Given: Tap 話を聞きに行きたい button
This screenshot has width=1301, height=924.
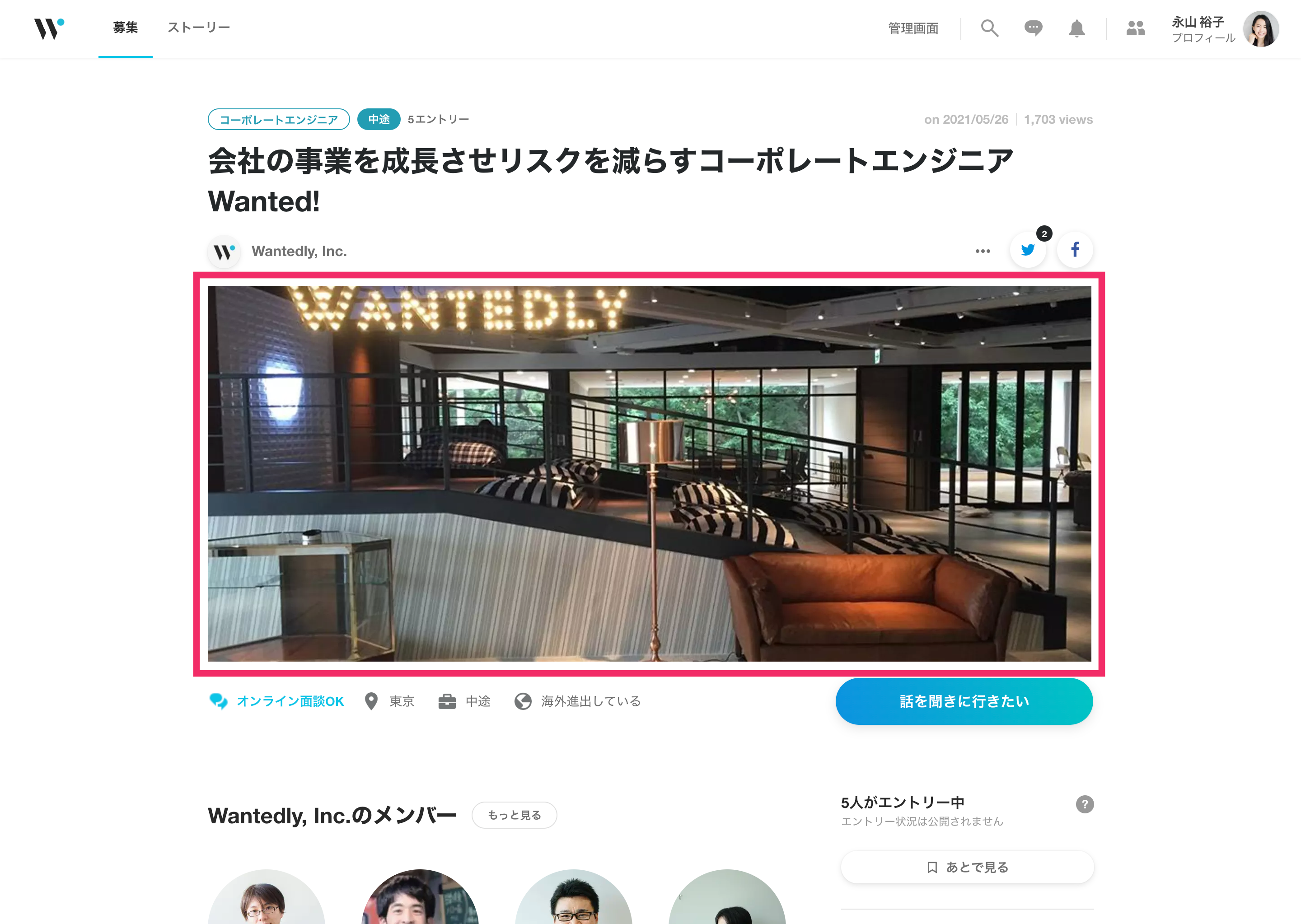Looking at the screenshot, I should coord(964,701).
